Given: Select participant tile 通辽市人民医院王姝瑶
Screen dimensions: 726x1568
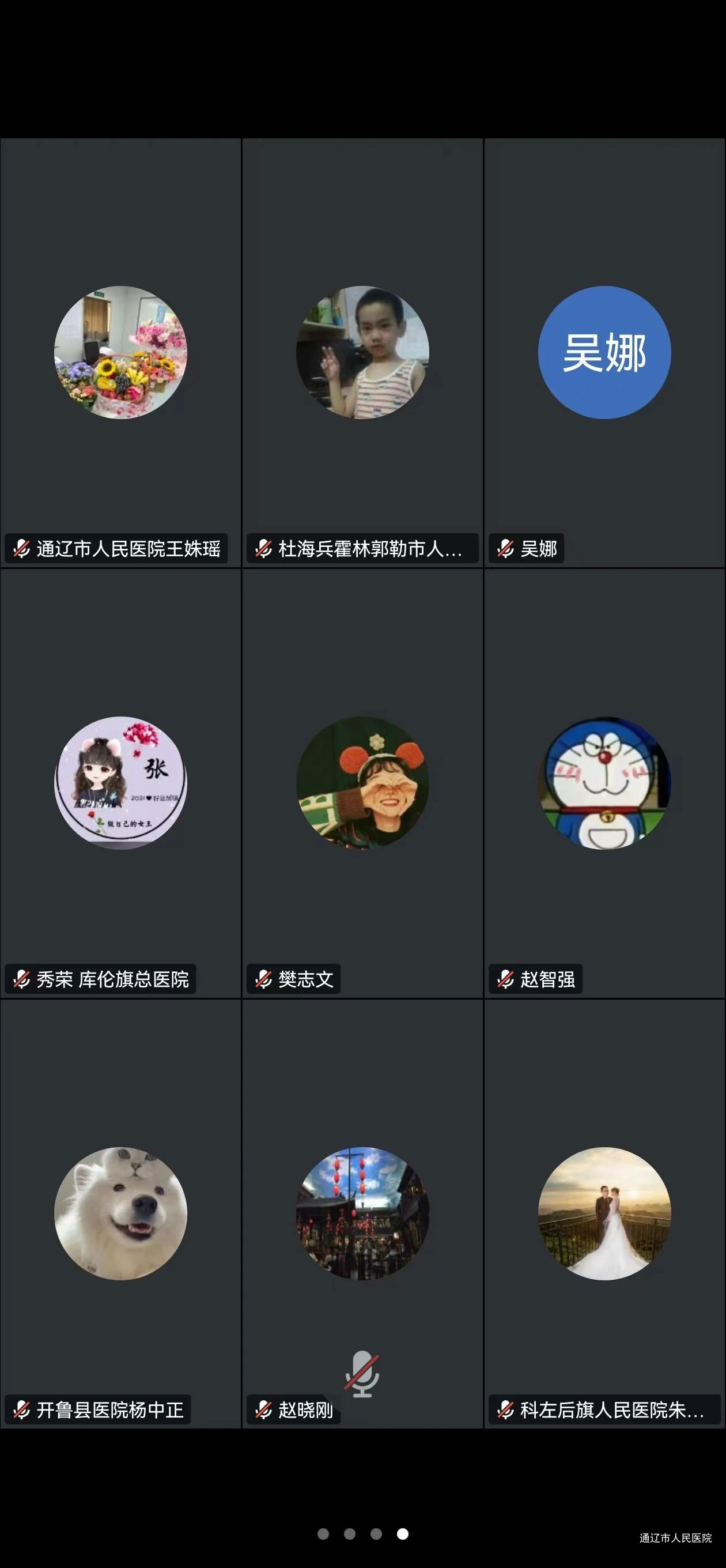Looking at the screenshot, I should [x=120, y=353].
